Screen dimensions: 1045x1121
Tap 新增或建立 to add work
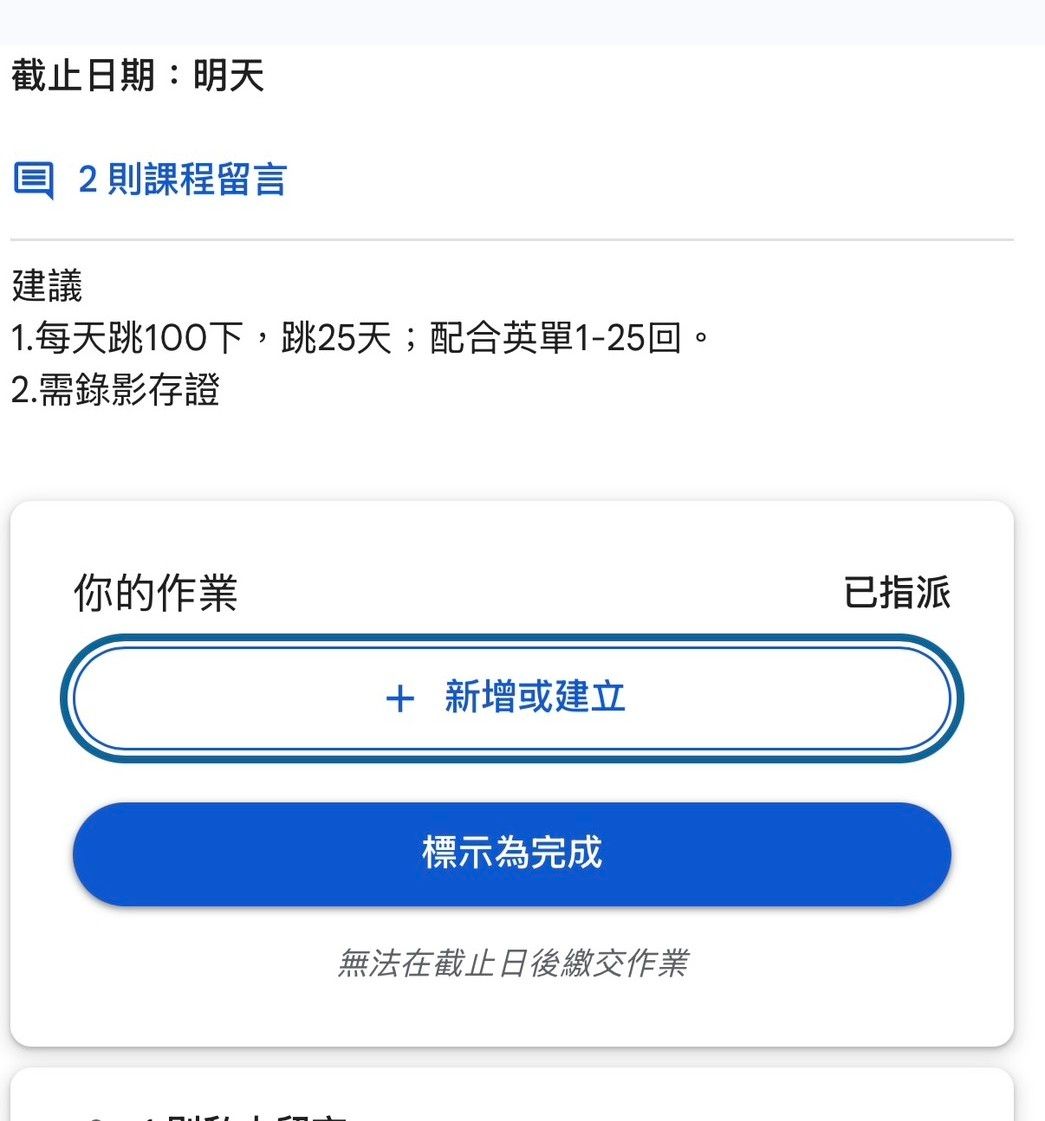pyautogui.click(x=512, y=698)
